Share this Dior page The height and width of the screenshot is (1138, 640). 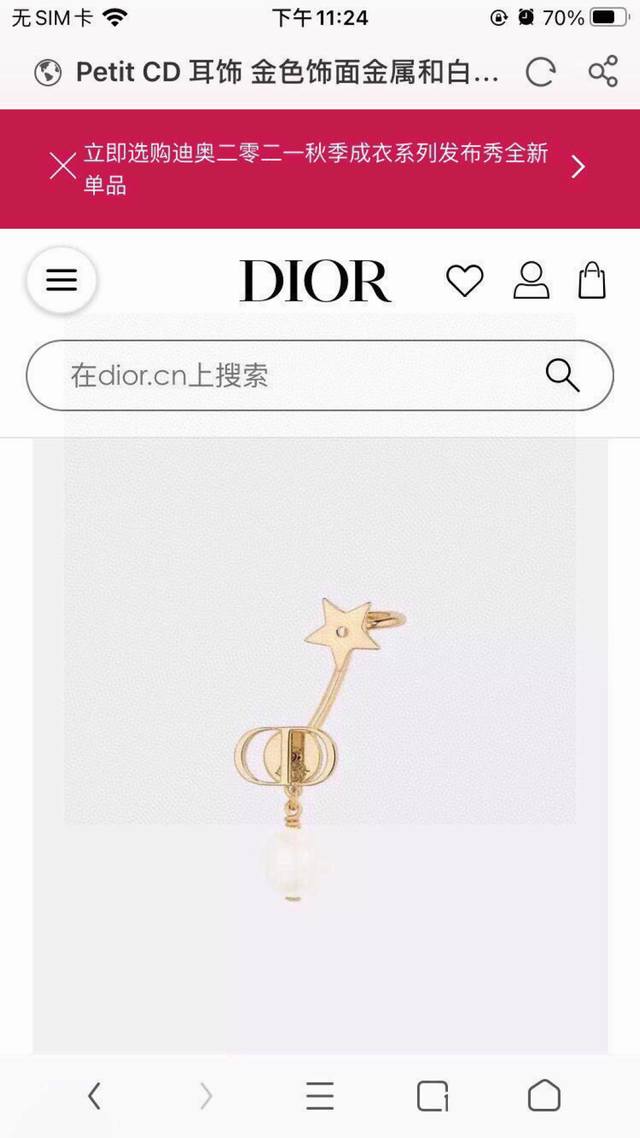click(x=603, y=72)
